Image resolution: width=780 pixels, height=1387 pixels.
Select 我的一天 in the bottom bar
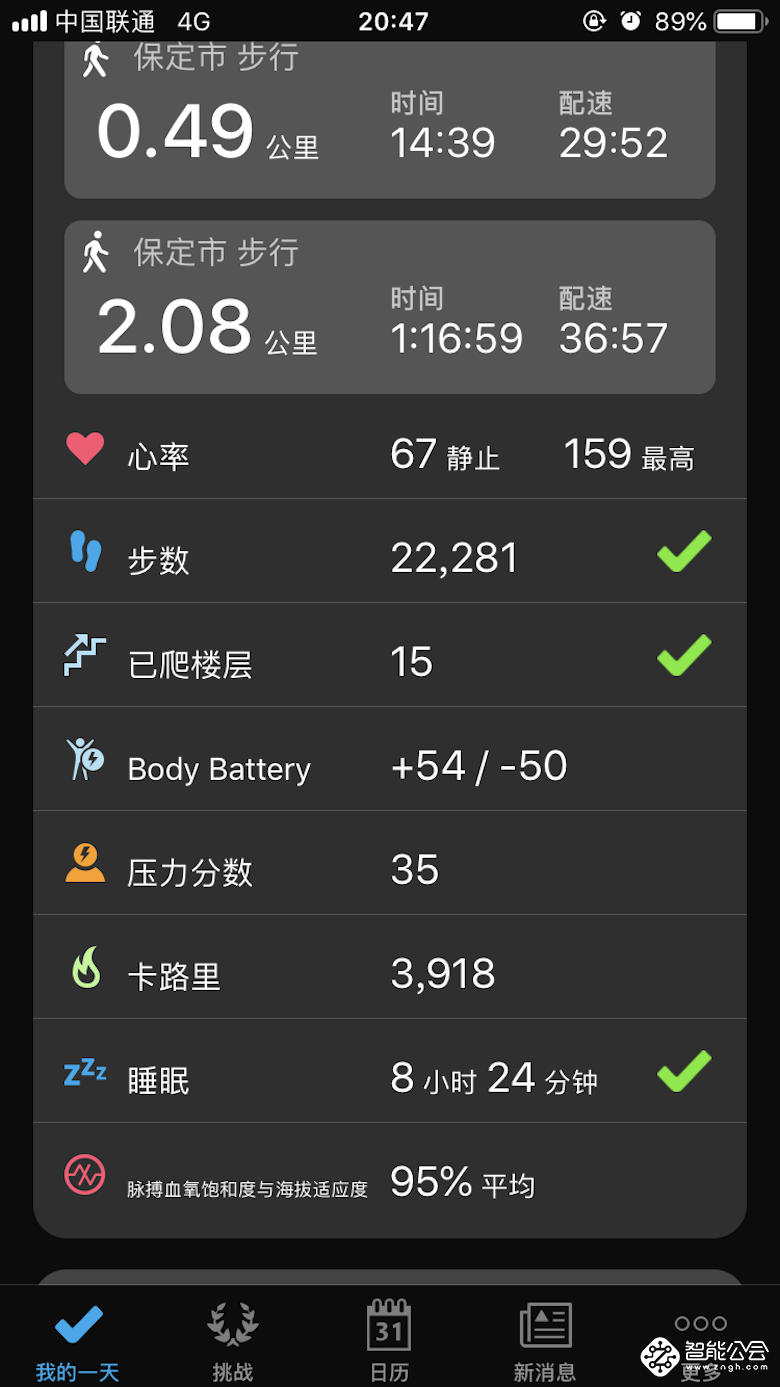coord(76,1340)
